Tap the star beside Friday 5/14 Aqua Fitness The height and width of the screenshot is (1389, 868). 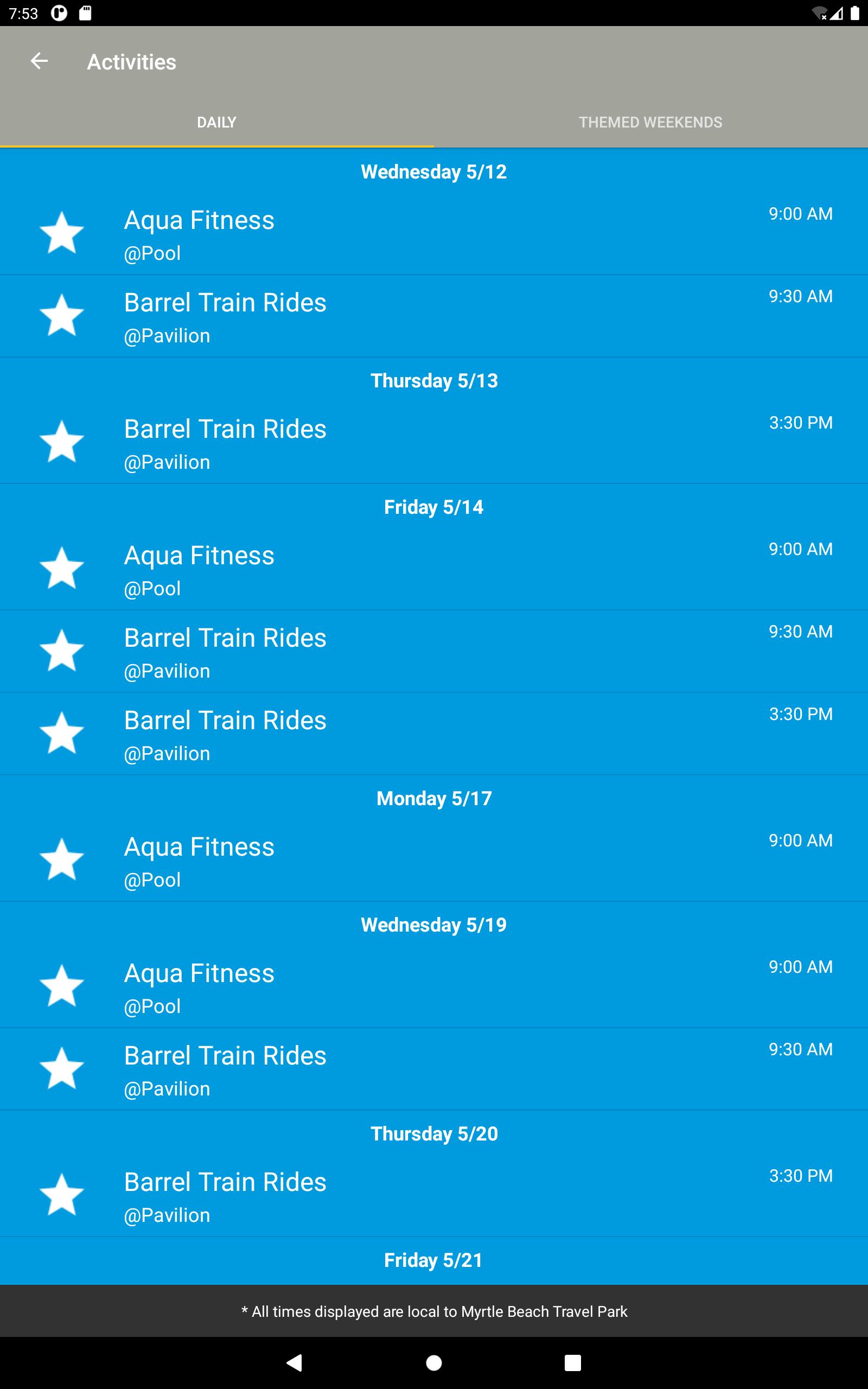(61, 568)
